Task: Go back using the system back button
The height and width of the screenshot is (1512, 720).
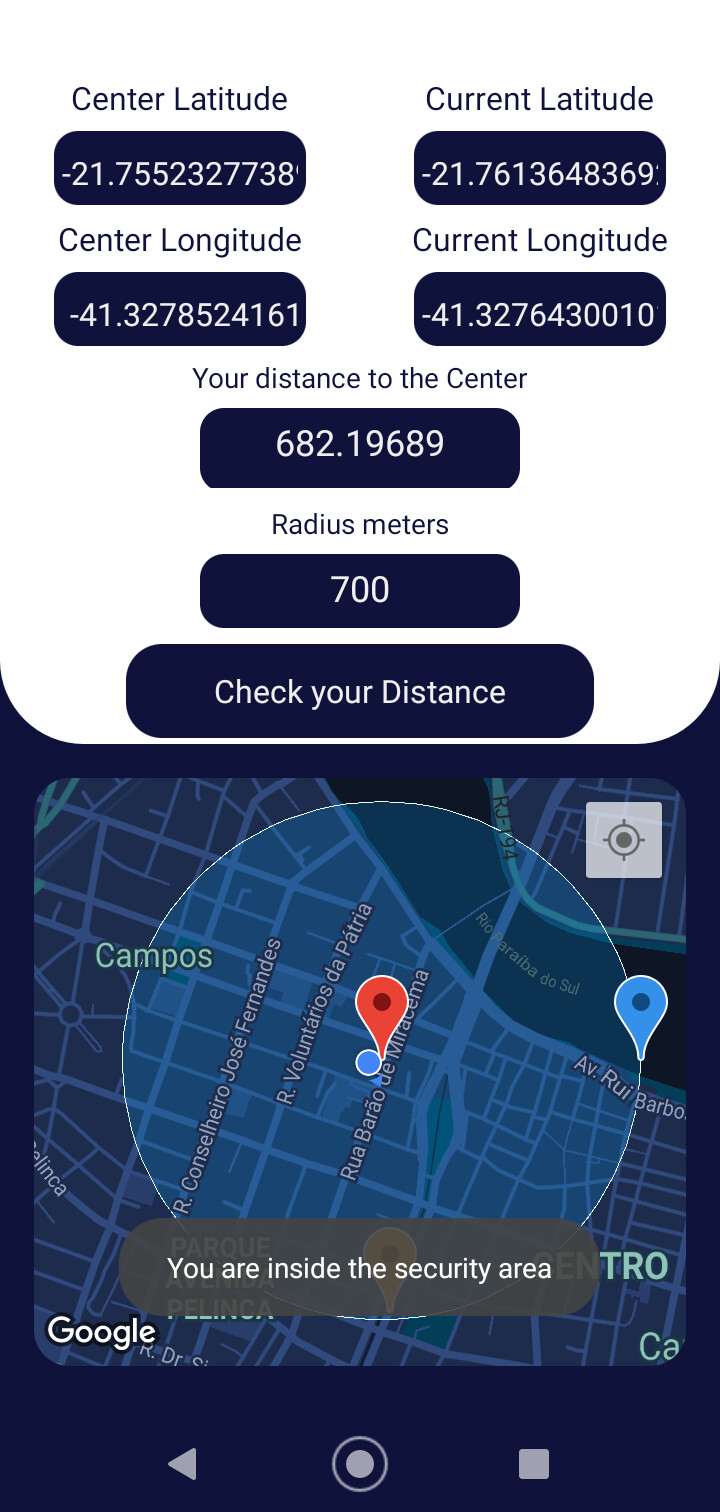Action: (x=182, y=1464)
